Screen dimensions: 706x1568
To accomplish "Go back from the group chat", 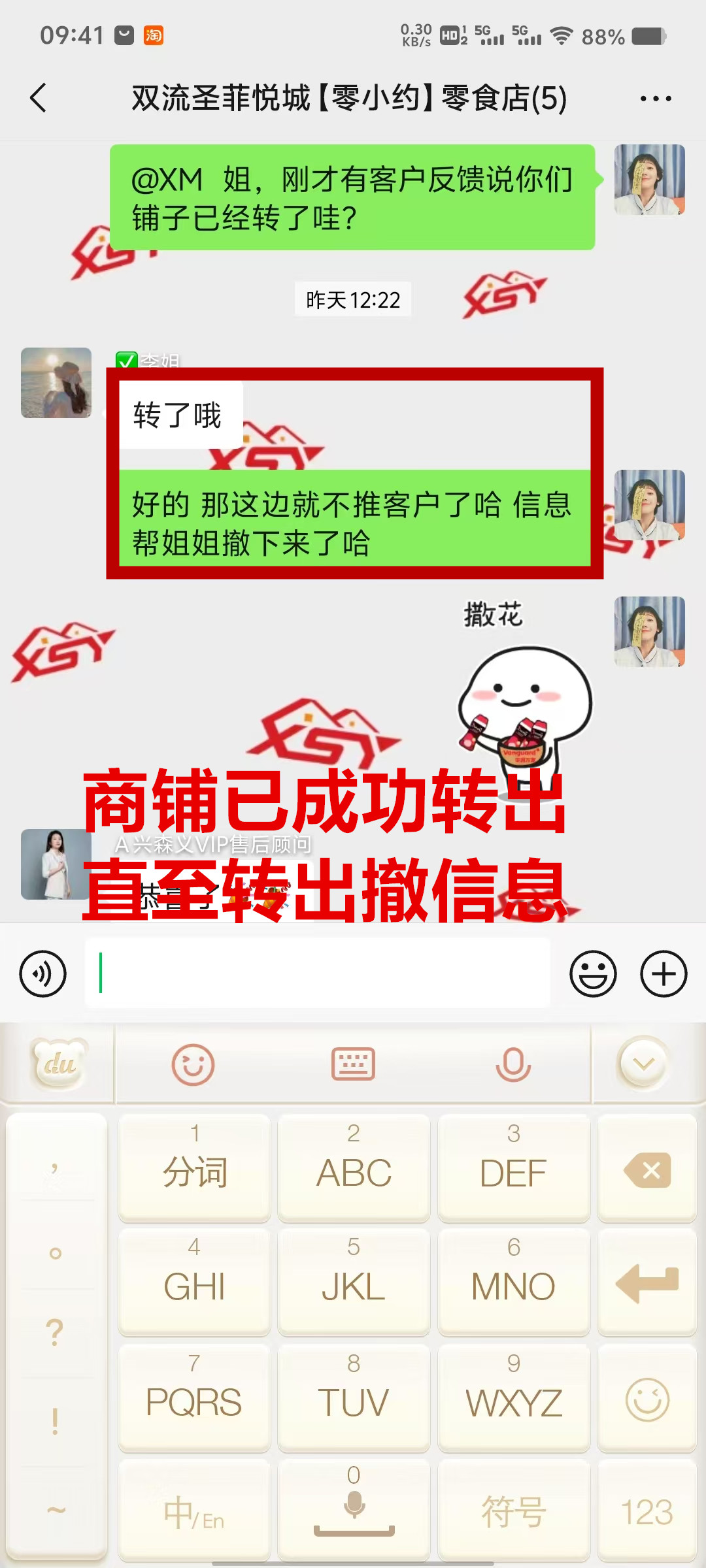I will [39, 99].
